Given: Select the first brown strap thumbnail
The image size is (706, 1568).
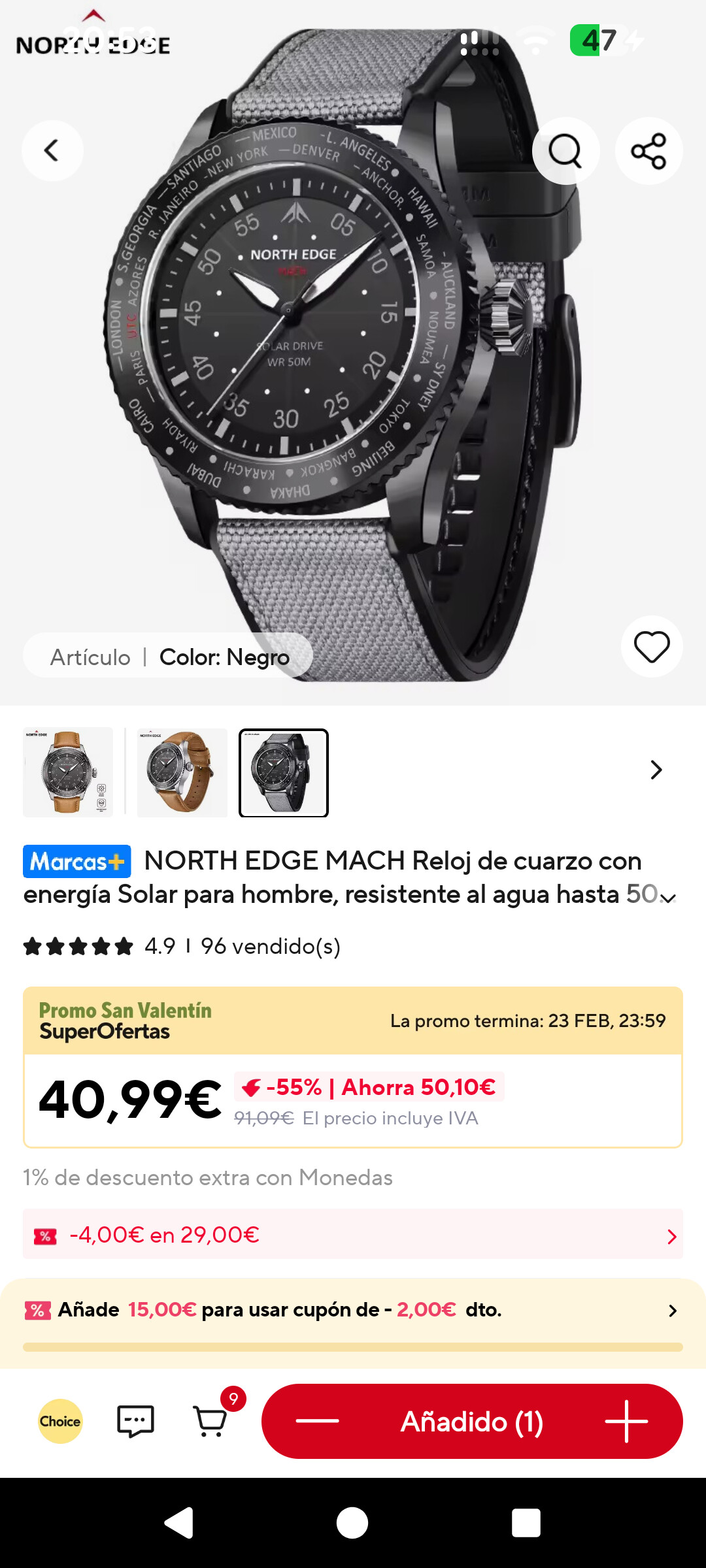Looking at the screenshot, I should click(68, 772).
